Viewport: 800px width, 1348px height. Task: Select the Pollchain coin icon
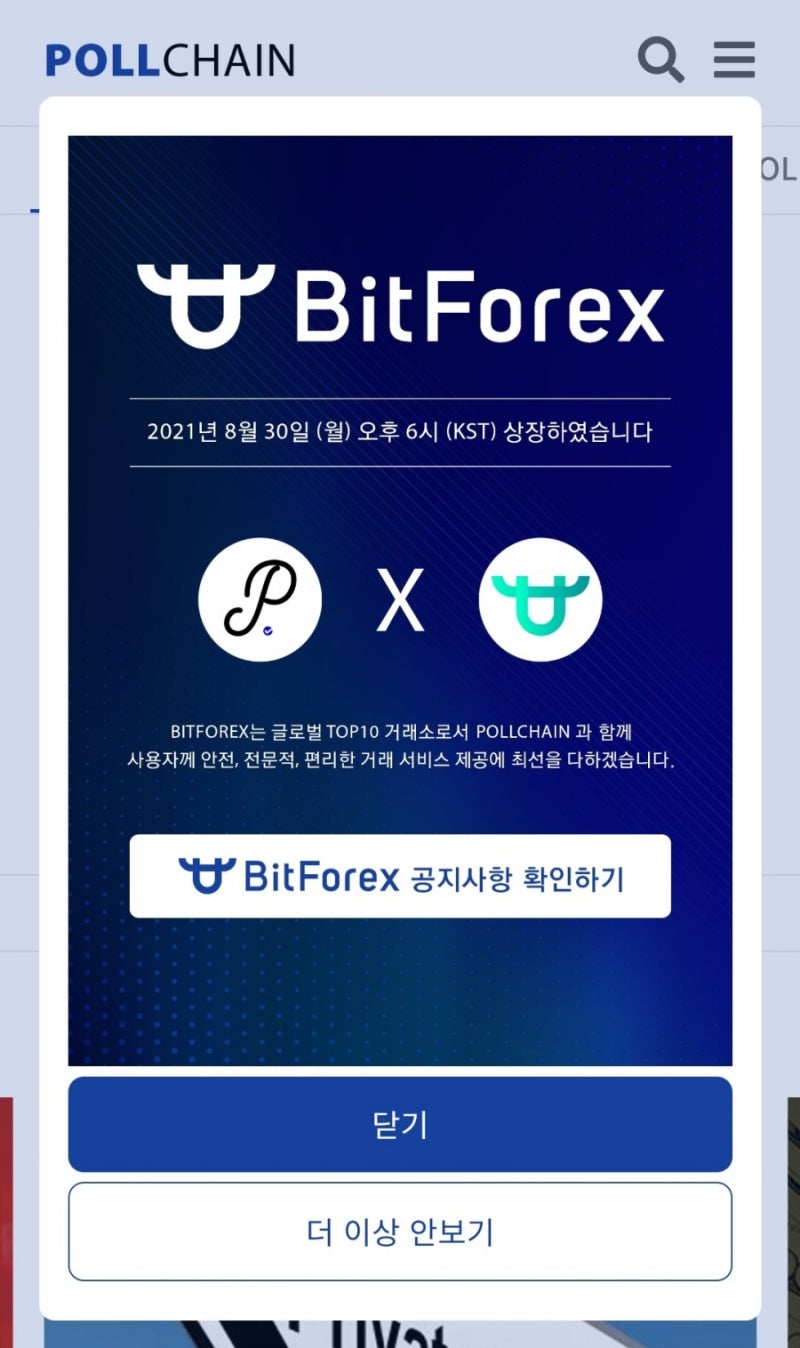point(260,600)
